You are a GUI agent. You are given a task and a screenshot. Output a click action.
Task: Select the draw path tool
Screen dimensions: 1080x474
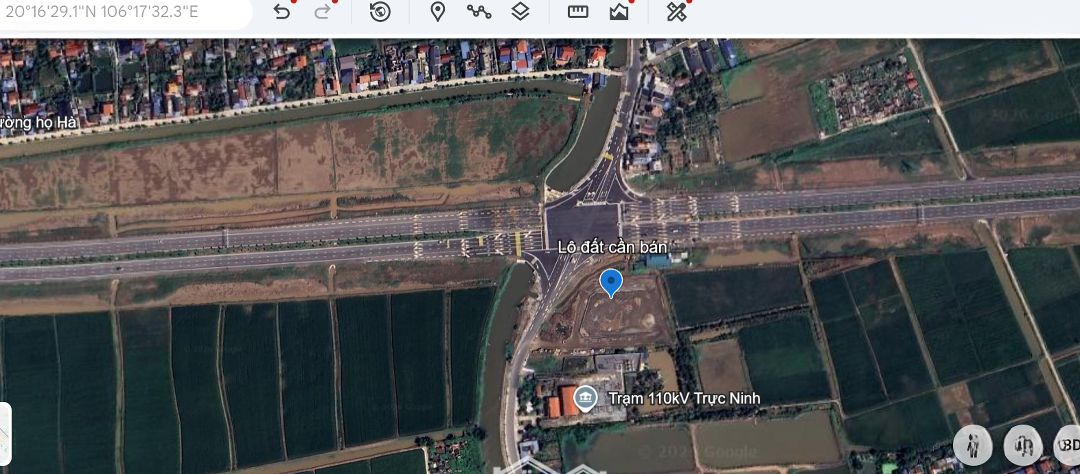point(479,12)
